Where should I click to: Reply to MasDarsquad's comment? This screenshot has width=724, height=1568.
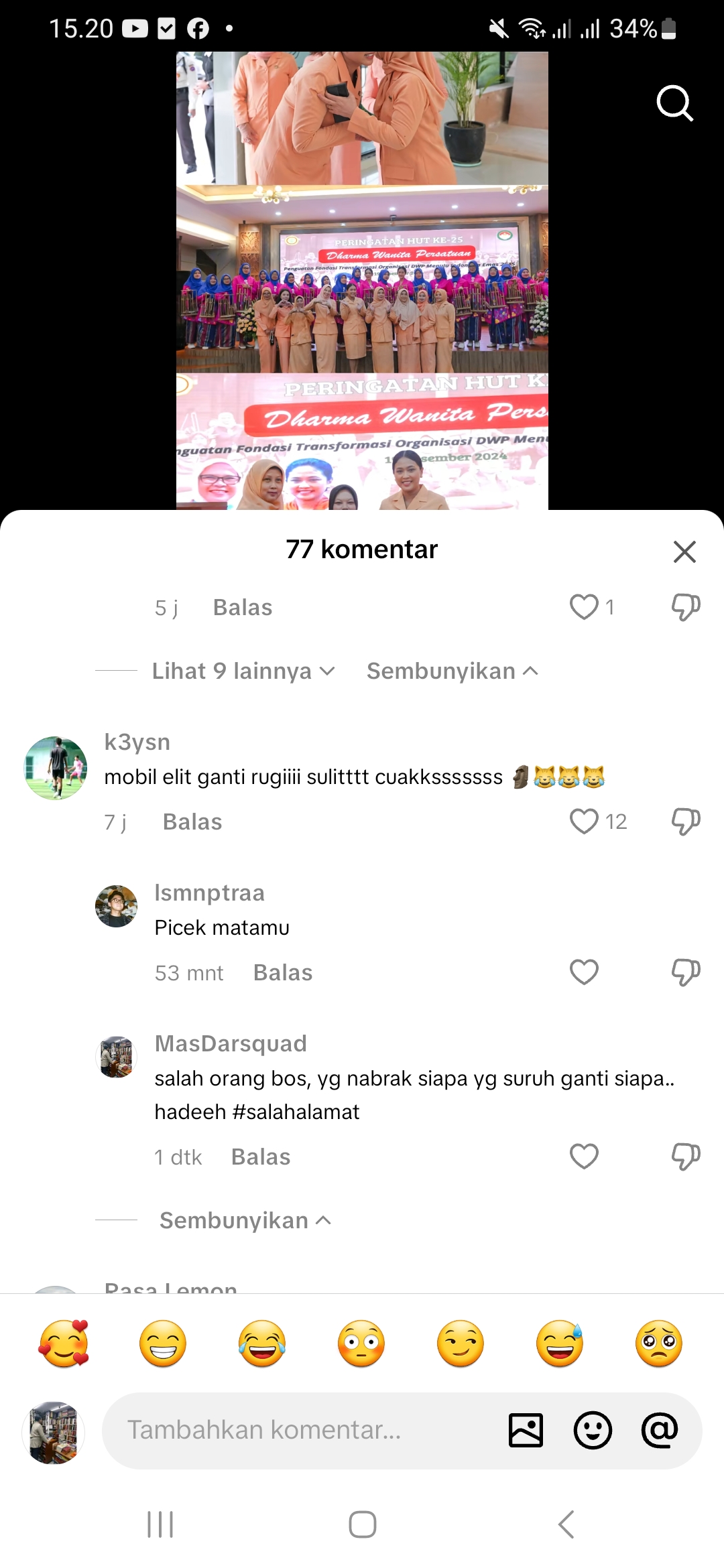[261, 1157]
